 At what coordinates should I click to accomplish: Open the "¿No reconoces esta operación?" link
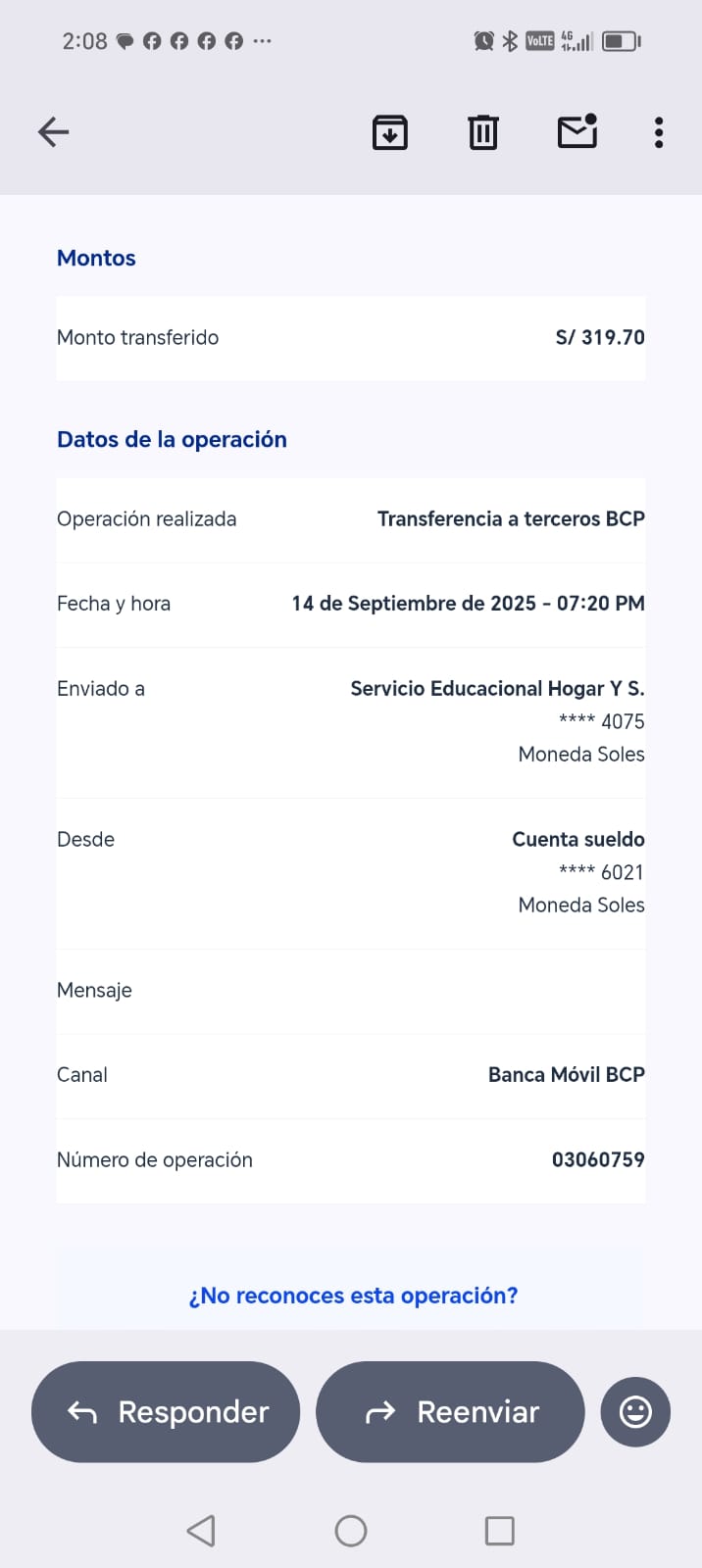353,1296
